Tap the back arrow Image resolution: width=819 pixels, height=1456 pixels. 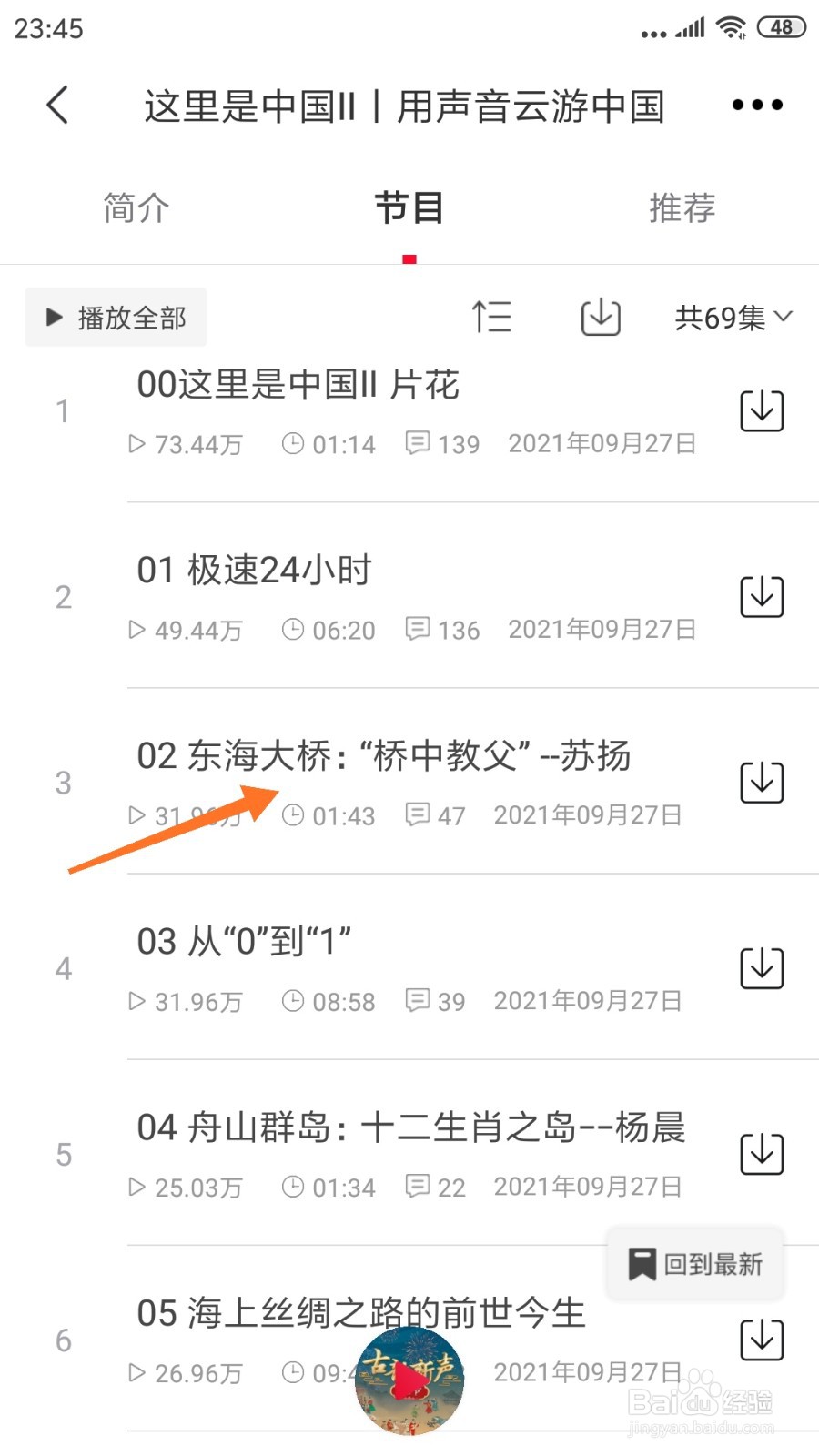click(57, 104)
